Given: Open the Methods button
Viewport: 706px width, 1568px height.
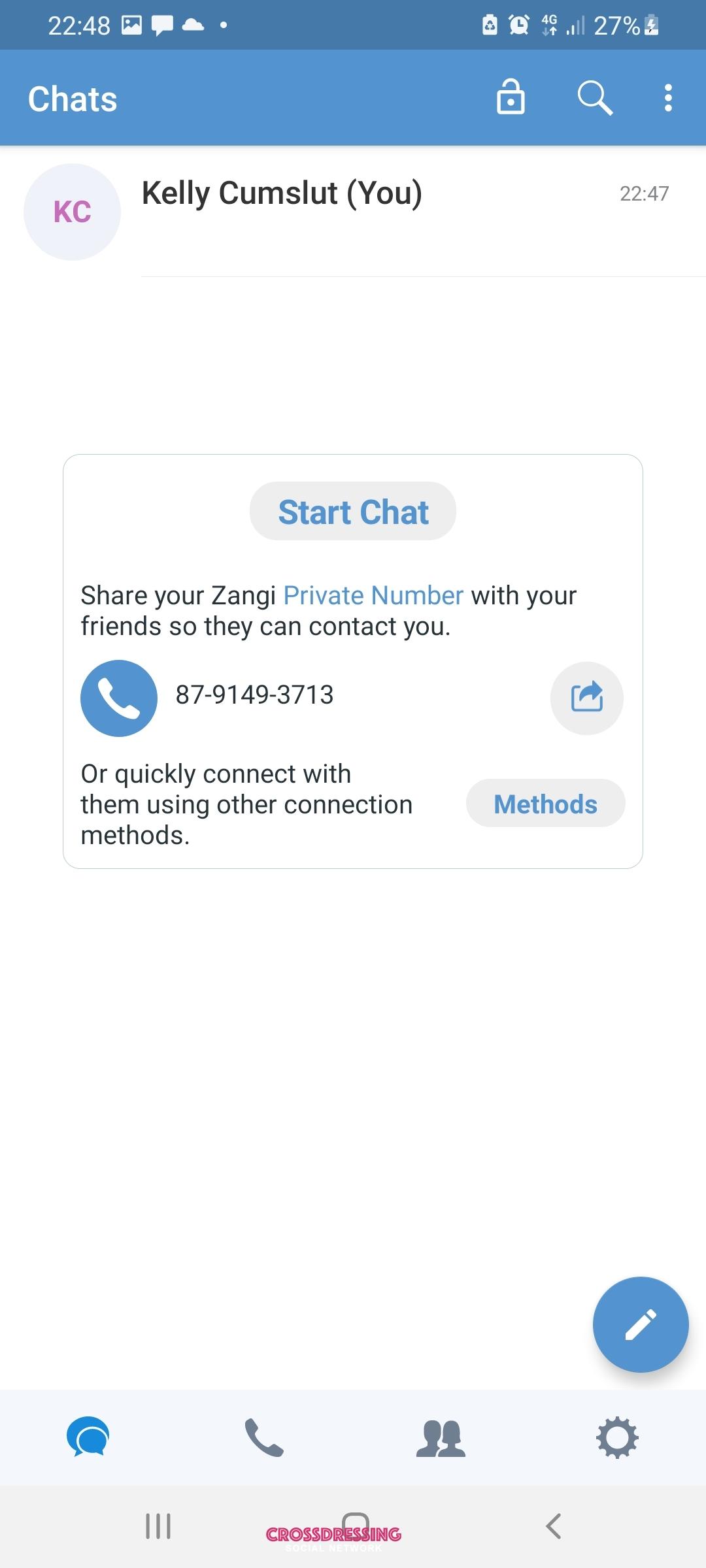Looking at the screenshot, I should pyautogui.click(x=545, y=804).
